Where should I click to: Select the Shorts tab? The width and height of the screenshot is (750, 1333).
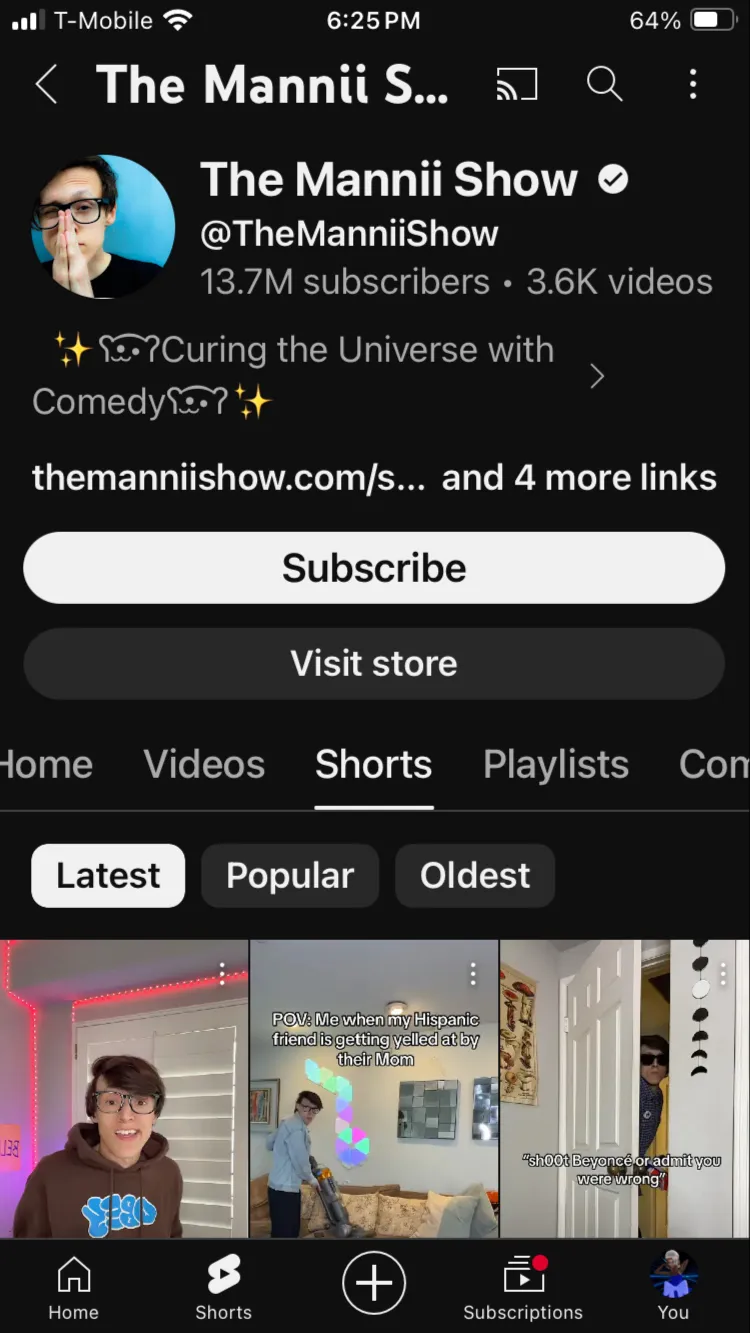(x=373, y=765)
